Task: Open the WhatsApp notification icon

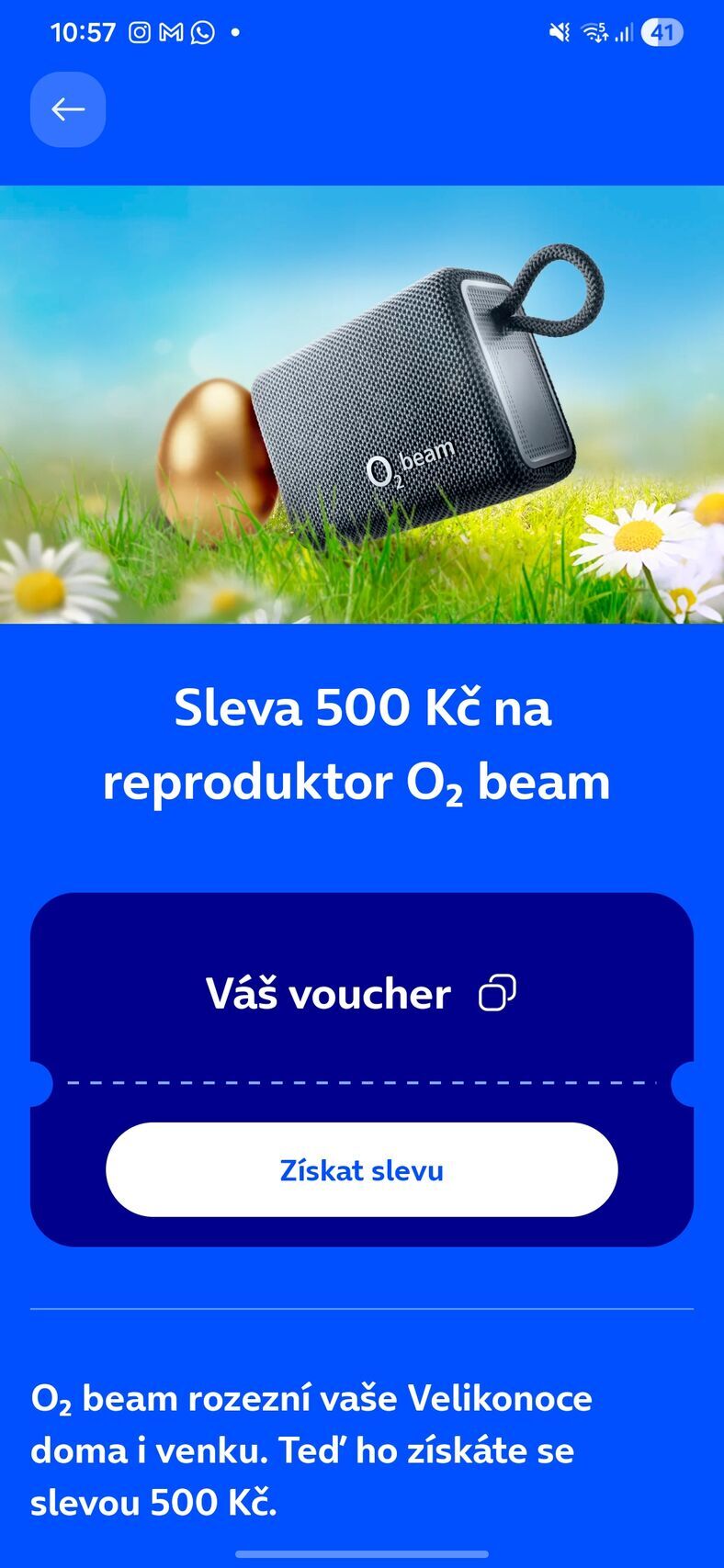Action: [x=202, y=32]
